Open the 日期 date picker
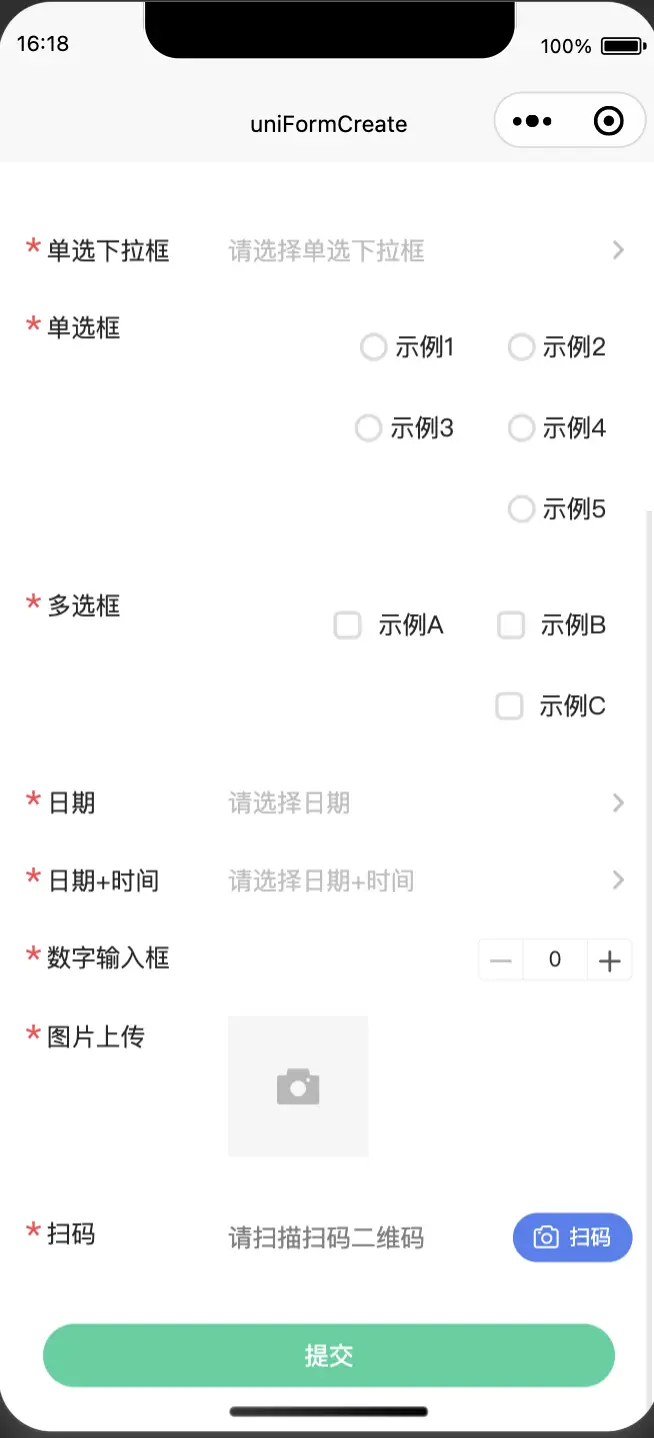The height and width of the screenshot is (1438, 654). click(x=427, y=803)
